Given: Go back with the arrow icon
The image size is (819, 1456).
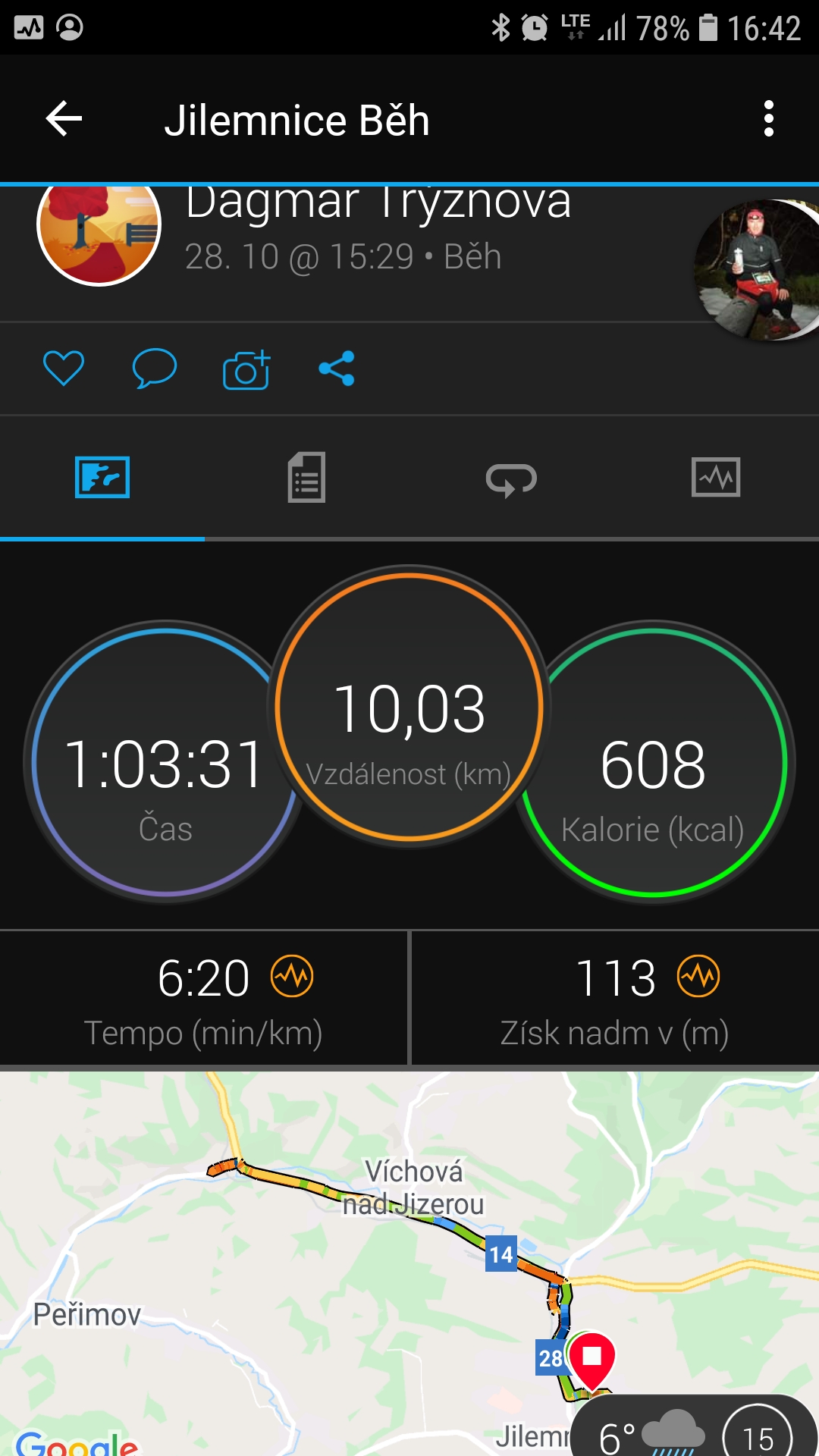Looking at the screenshot, I should (x=64, y=119).
